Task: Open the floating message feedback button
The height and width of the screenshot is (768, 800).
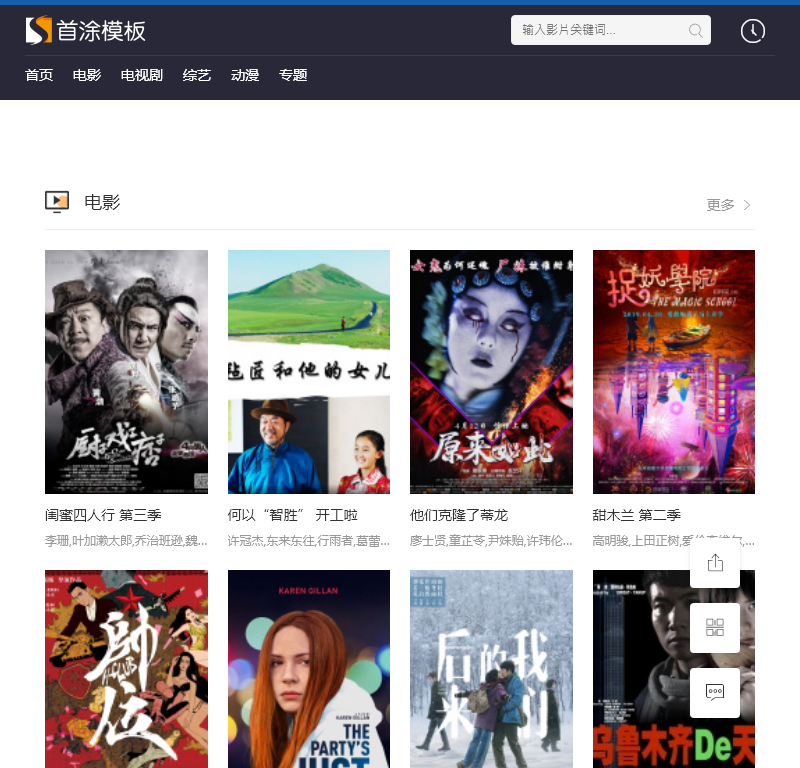Action: [x=715, y=692]
